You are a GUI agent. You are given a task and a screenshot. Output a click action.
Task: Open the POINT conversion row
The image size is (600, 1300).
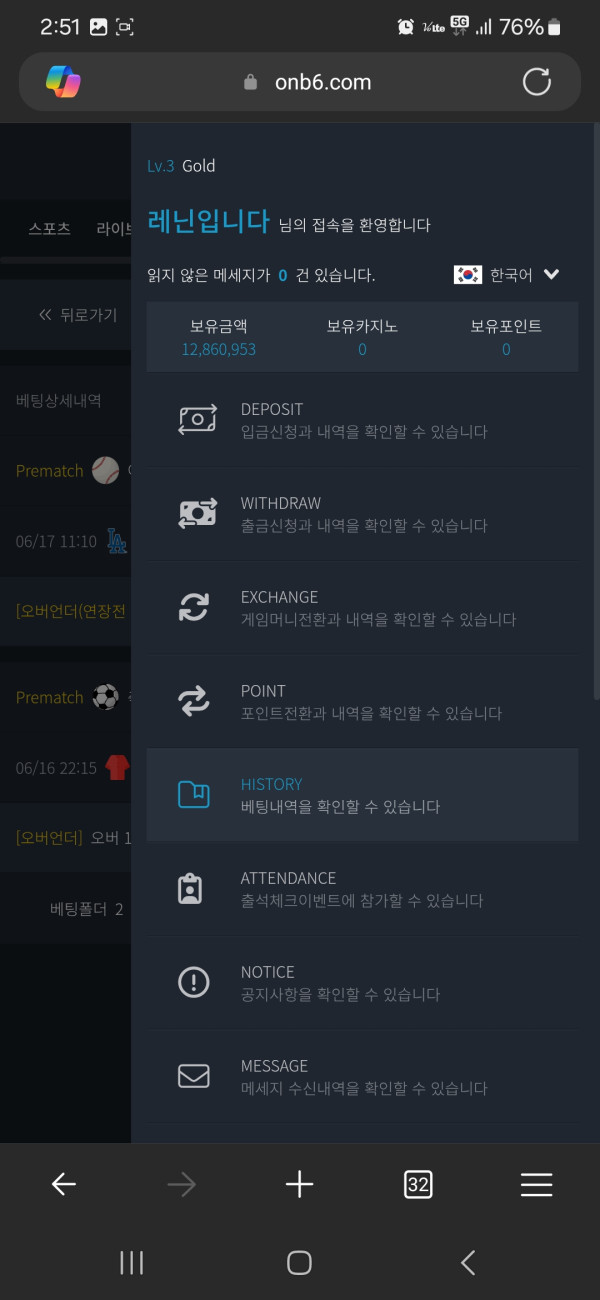[x=362, y=702]
